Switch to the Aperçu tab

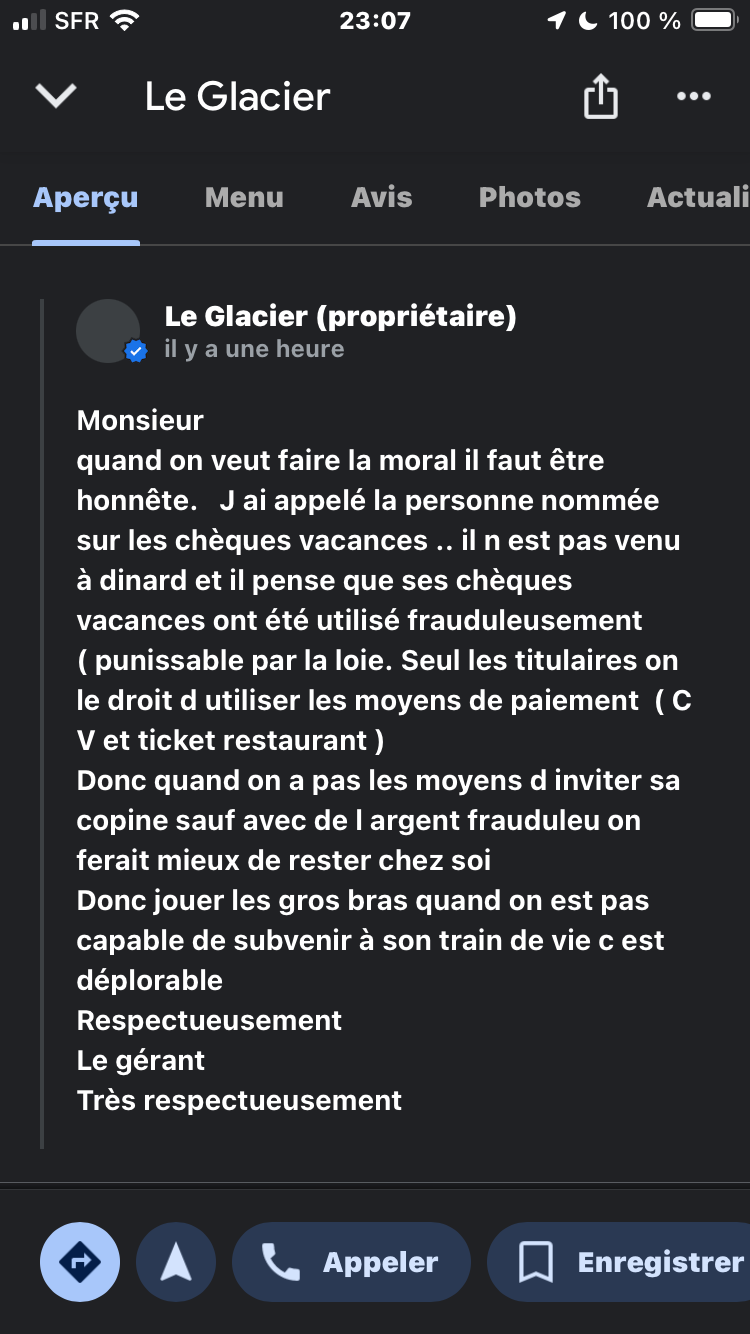tap(86, 198)
